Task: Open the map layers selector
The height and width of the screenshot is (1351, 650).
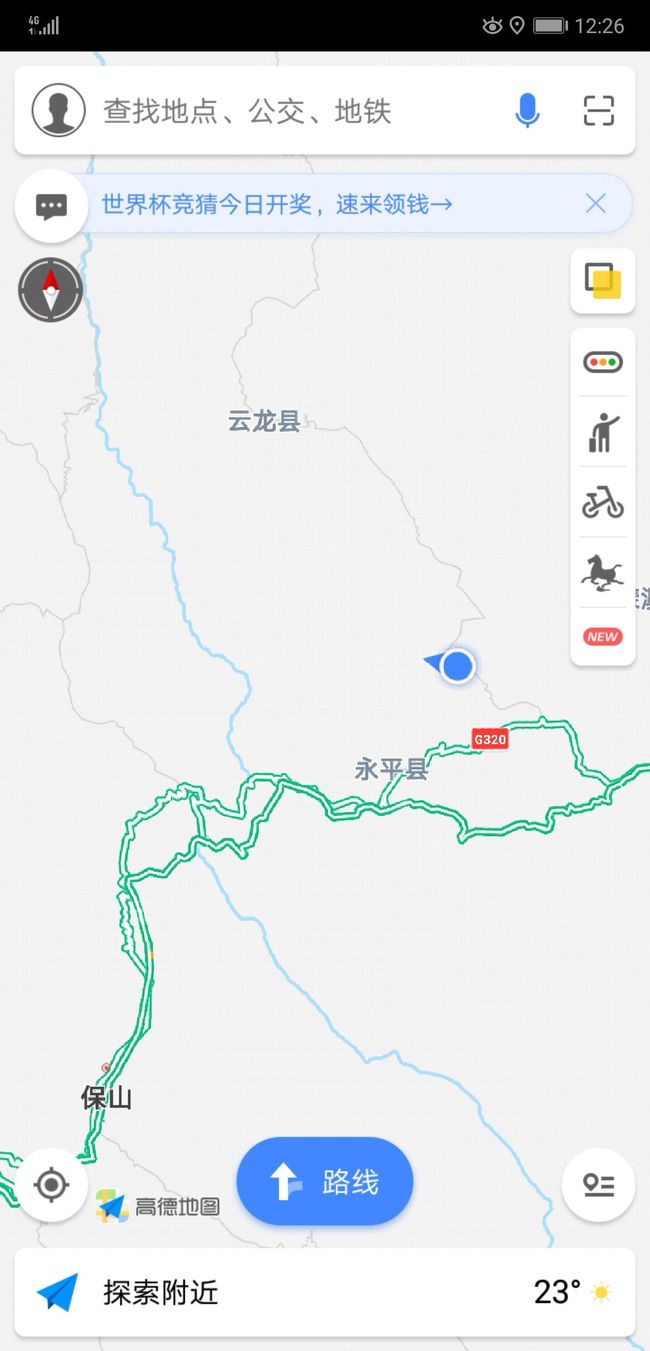Action: point(603,280)
